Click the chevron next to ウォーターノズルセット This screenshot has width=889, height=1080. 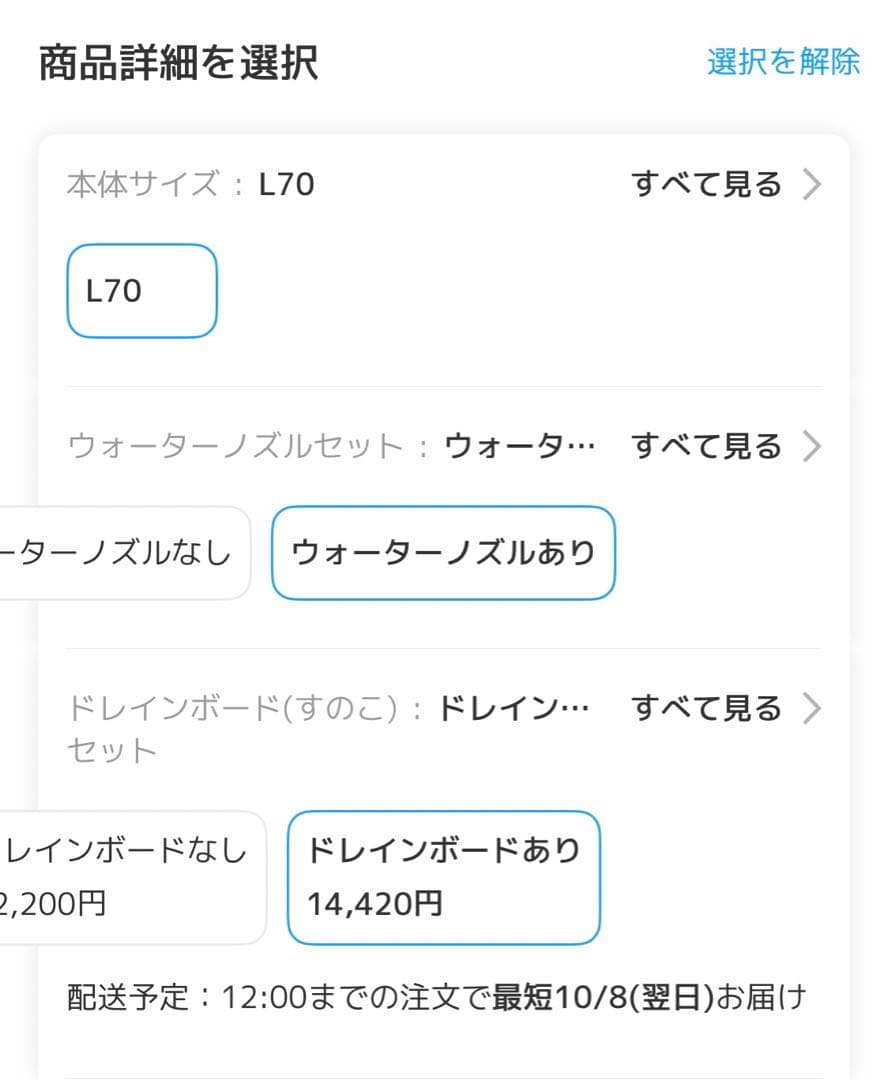(812, 447)
